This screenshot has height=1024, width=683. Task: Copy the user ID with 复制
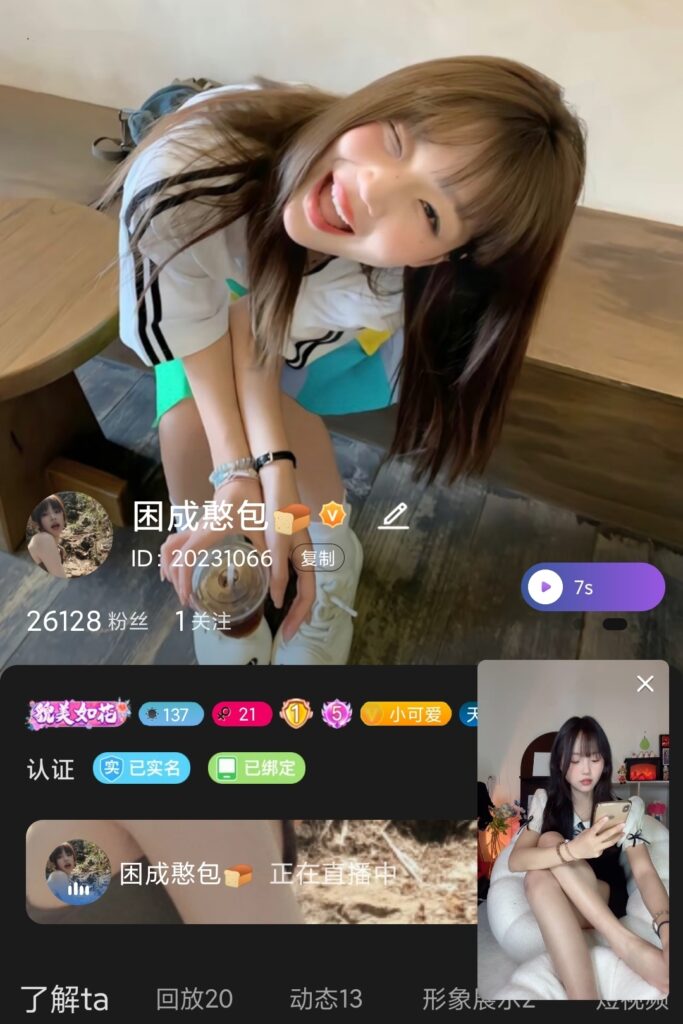[317, 559]
